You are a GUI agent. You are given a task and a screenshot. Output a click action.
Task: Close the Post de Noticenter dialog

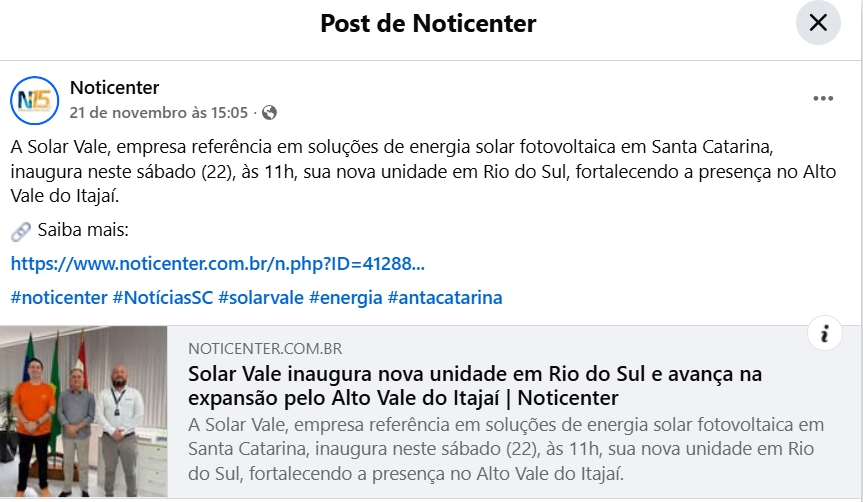click(818, 23)
